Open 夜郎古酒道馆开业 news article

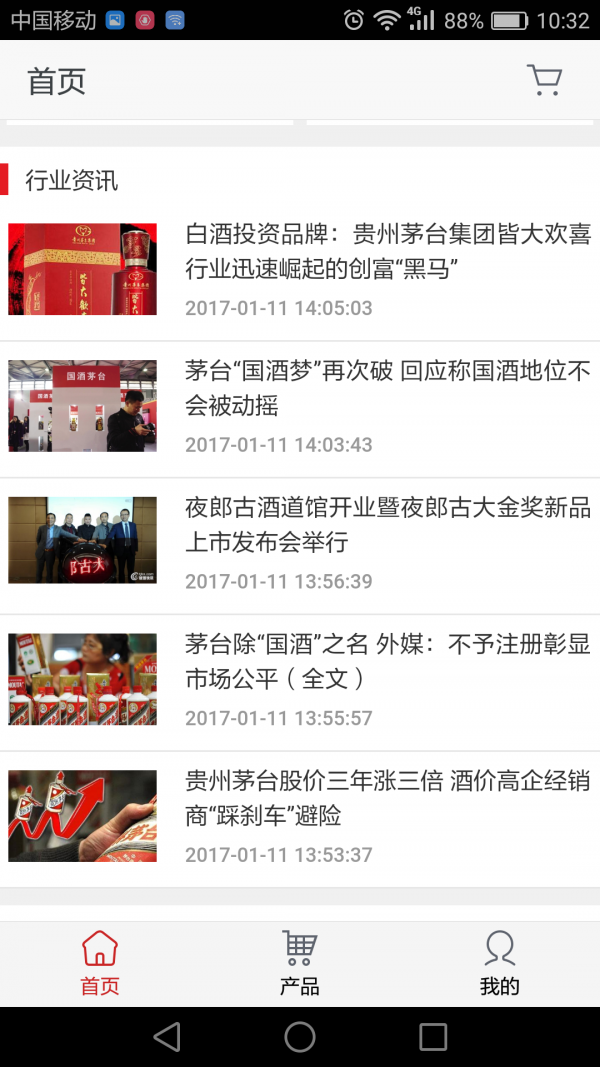[388, 525]
